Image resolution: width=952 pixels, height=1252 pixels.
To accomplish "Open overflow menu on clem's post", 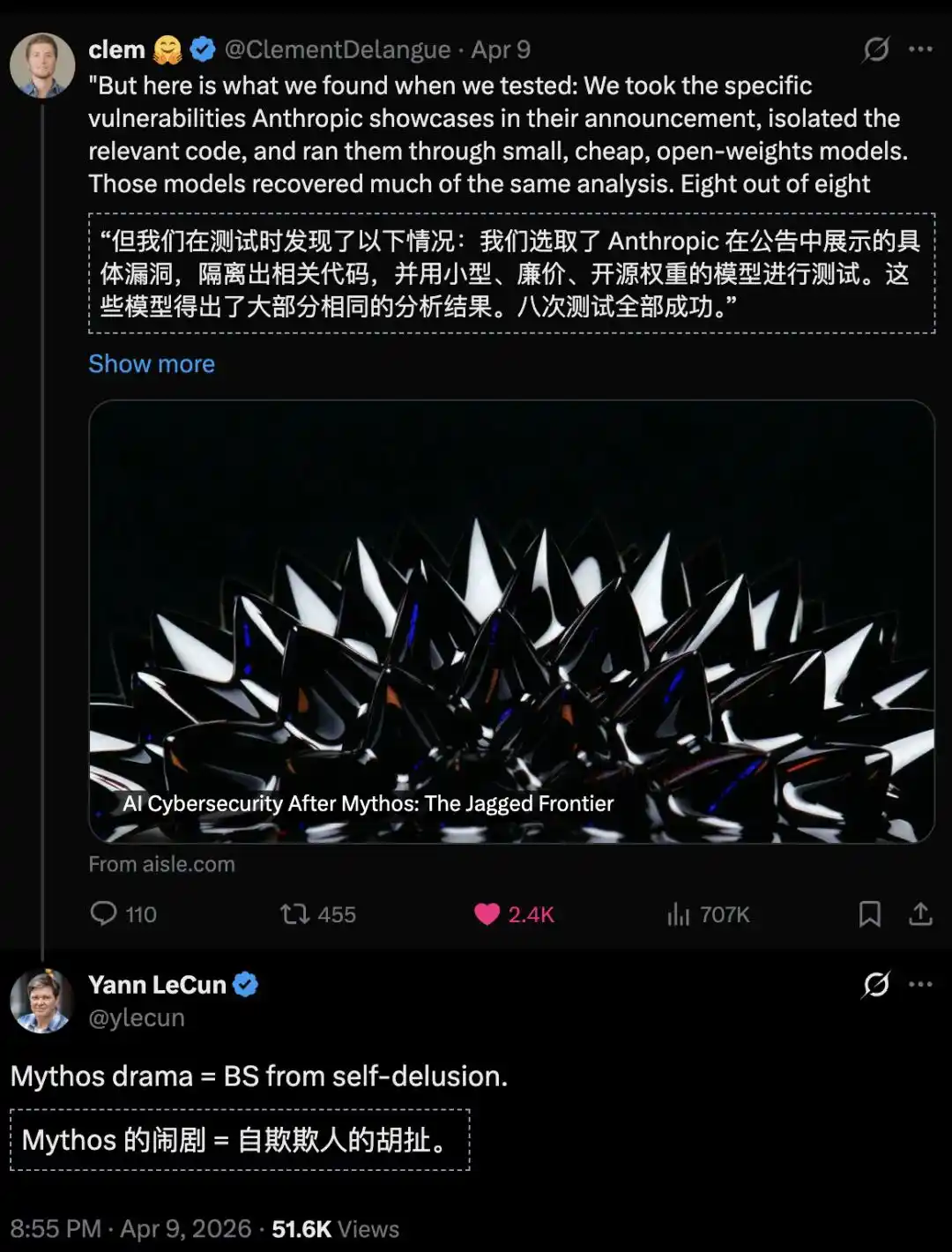I will coord(920,49).
